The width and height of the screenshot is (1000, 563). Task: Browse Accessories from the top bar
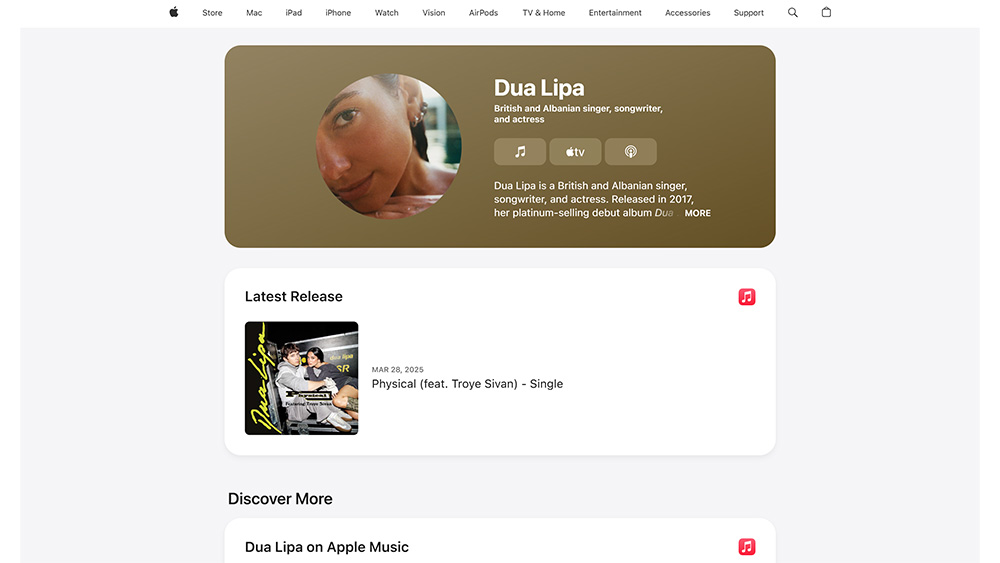687,13
